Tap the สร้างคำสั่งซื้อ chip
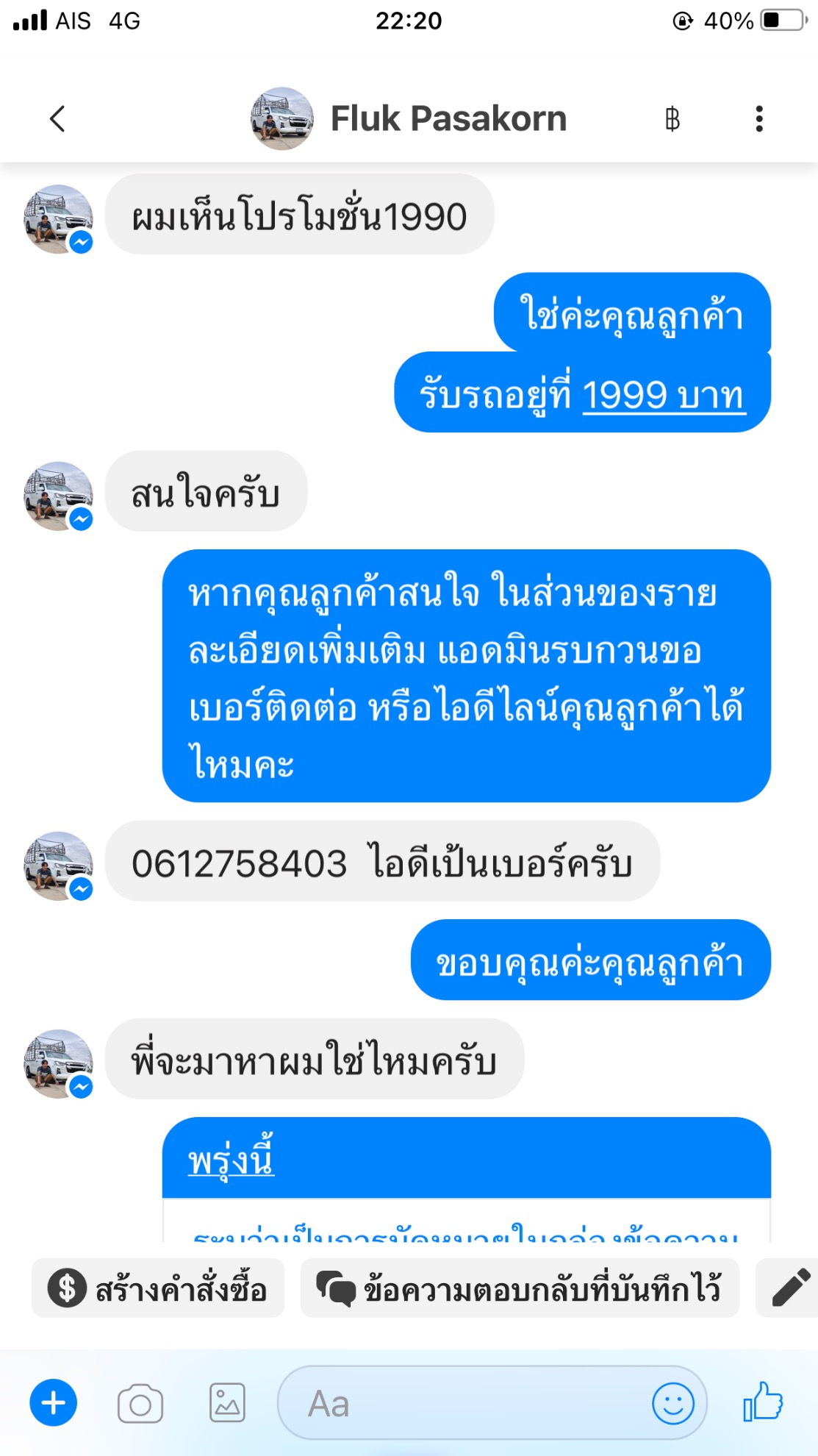This screenshot has width=818, height=1456. (x=158, y=1288)
